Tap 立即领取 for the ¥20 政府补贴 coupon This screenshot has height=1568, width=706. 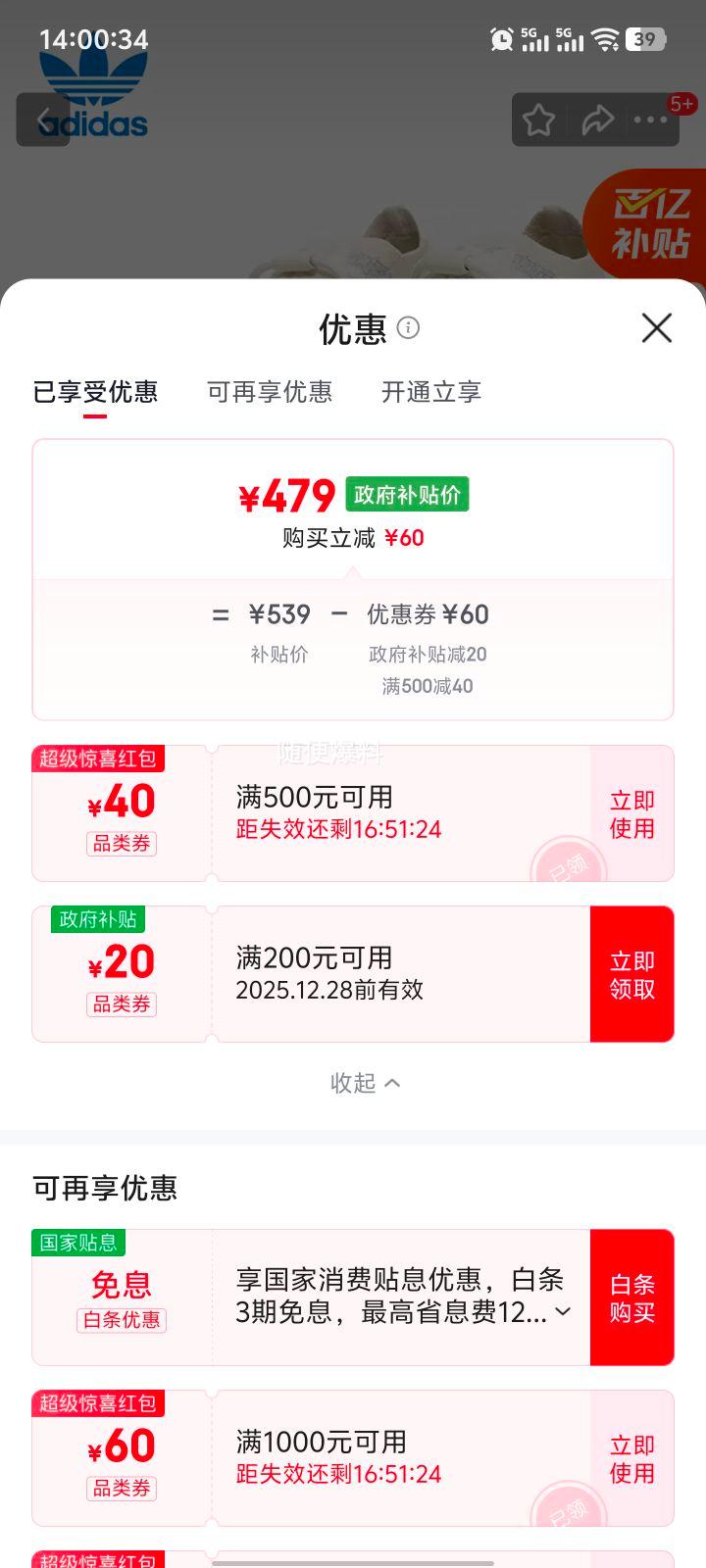(x=631, y=972)
